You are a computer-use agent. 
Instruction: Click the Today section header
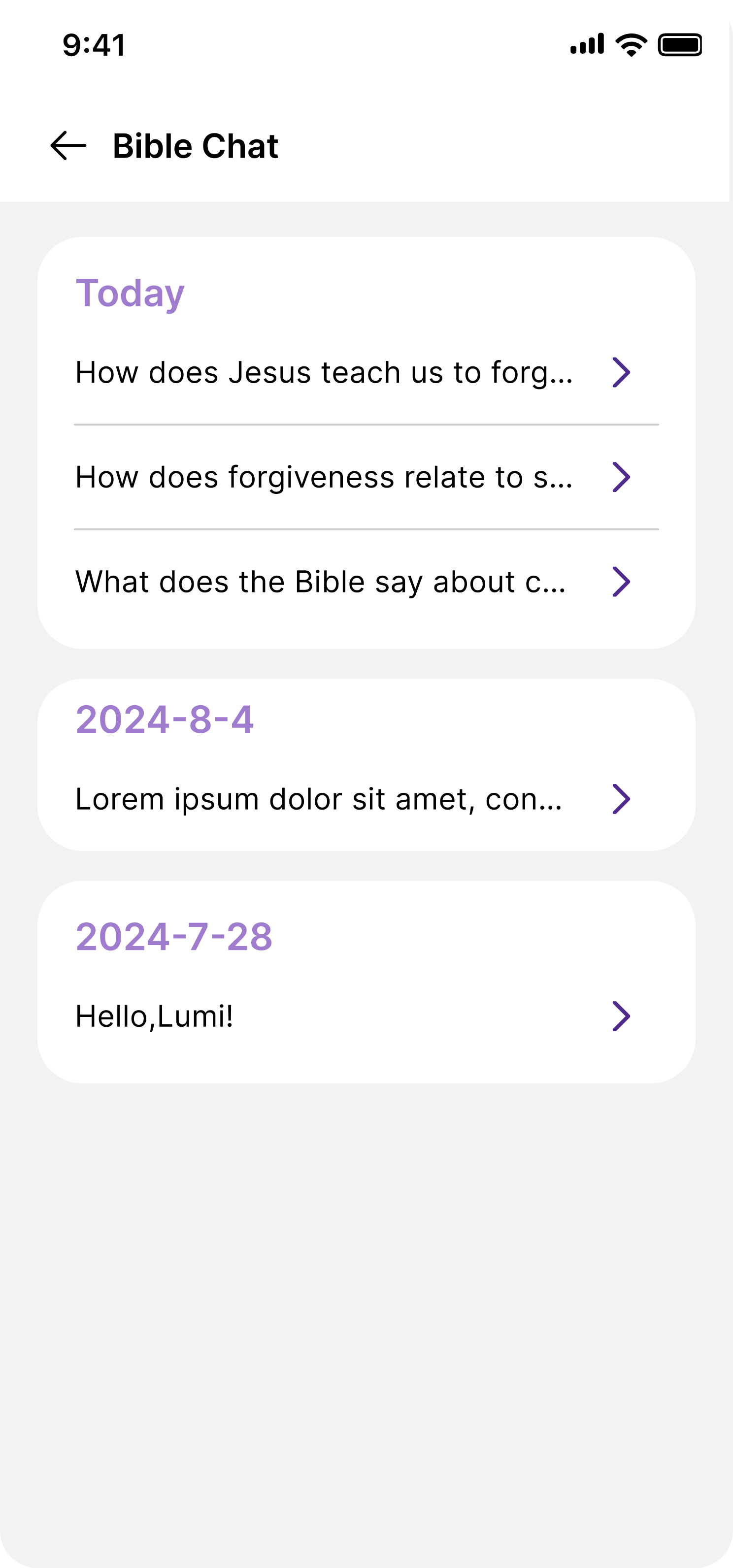click(x=130, y=292)
